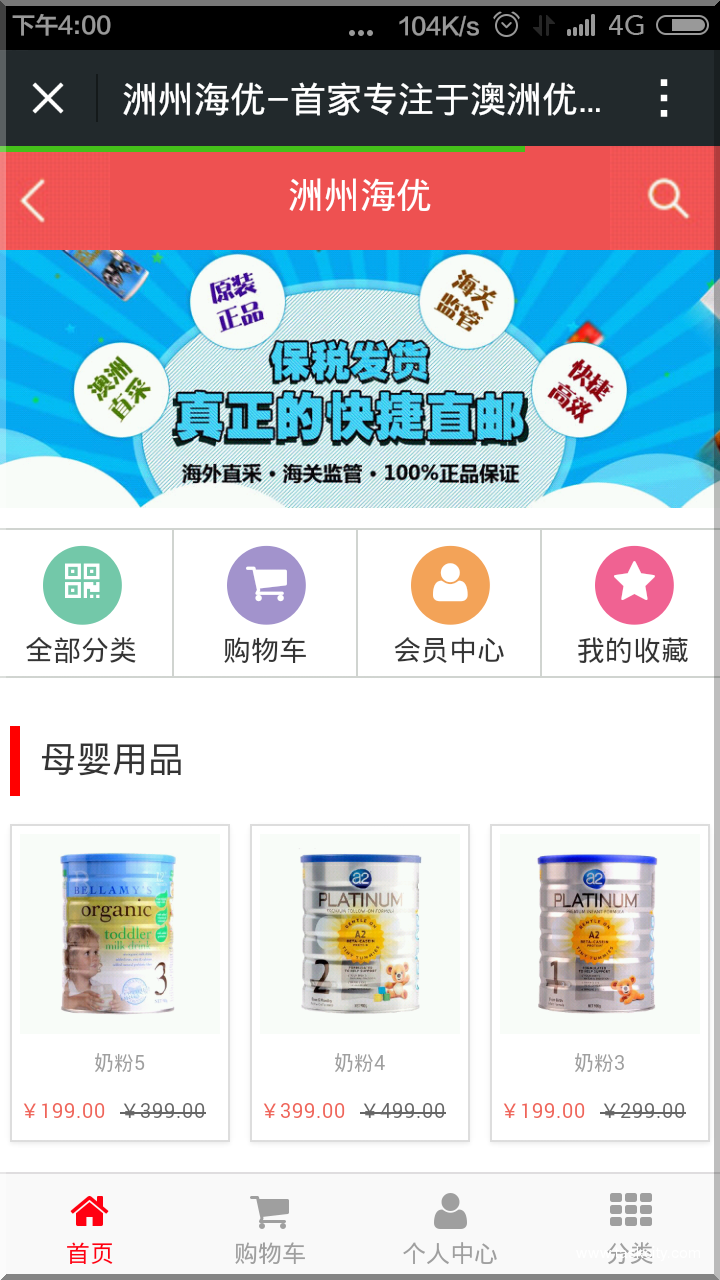This screenshot has height=1280, width=720.
Task: Open 全部分类 all categories
Action: click(x=82, y=605)
